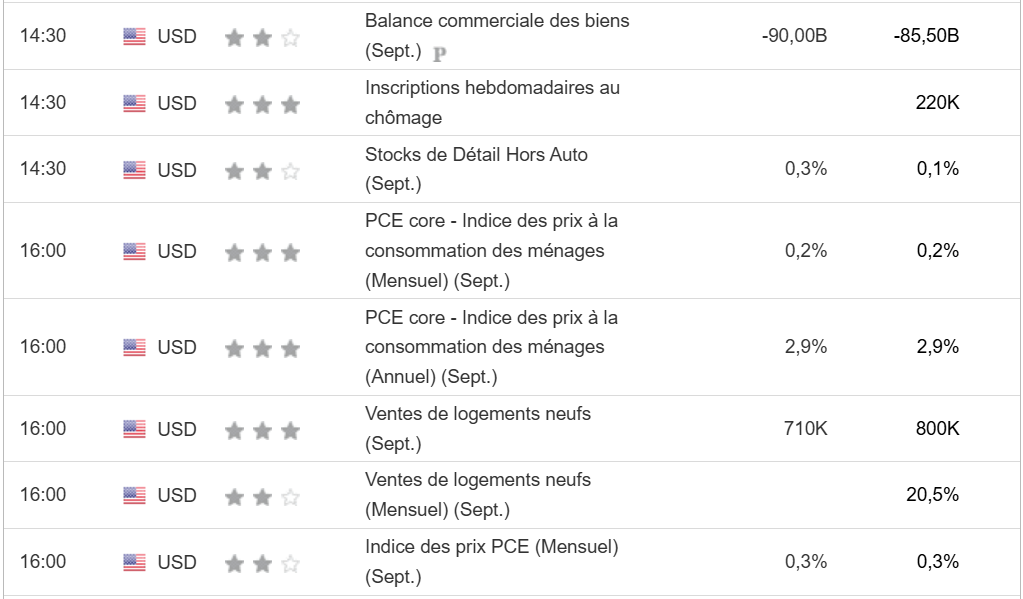The width and height of the screenshot is (1023, 599).
Task: Open Ventes de logements neufs Mensuel row
Action: pos(478,480)
